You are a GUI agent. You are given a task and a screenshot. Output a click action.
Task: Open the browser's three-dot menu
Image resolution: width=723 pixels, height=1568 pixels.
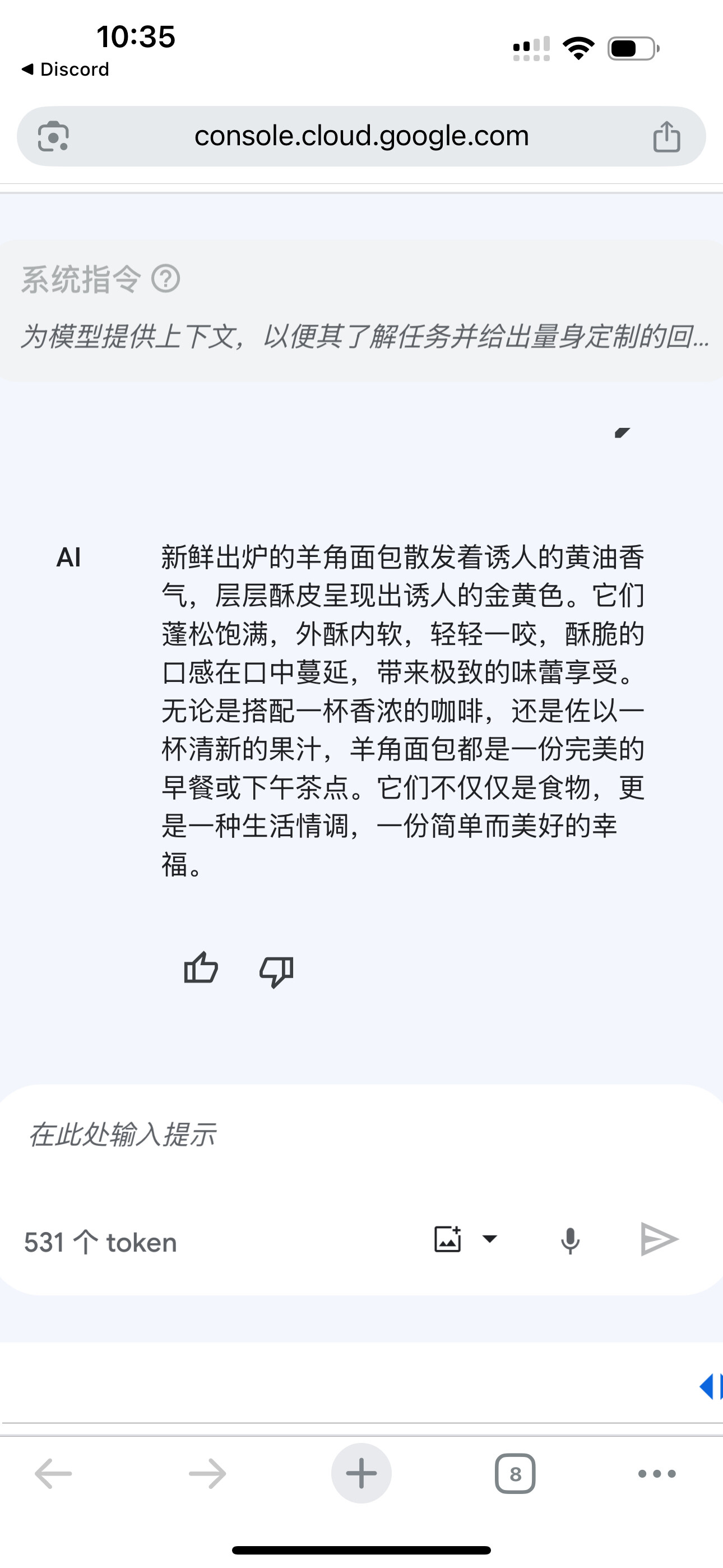[657, 1474]
